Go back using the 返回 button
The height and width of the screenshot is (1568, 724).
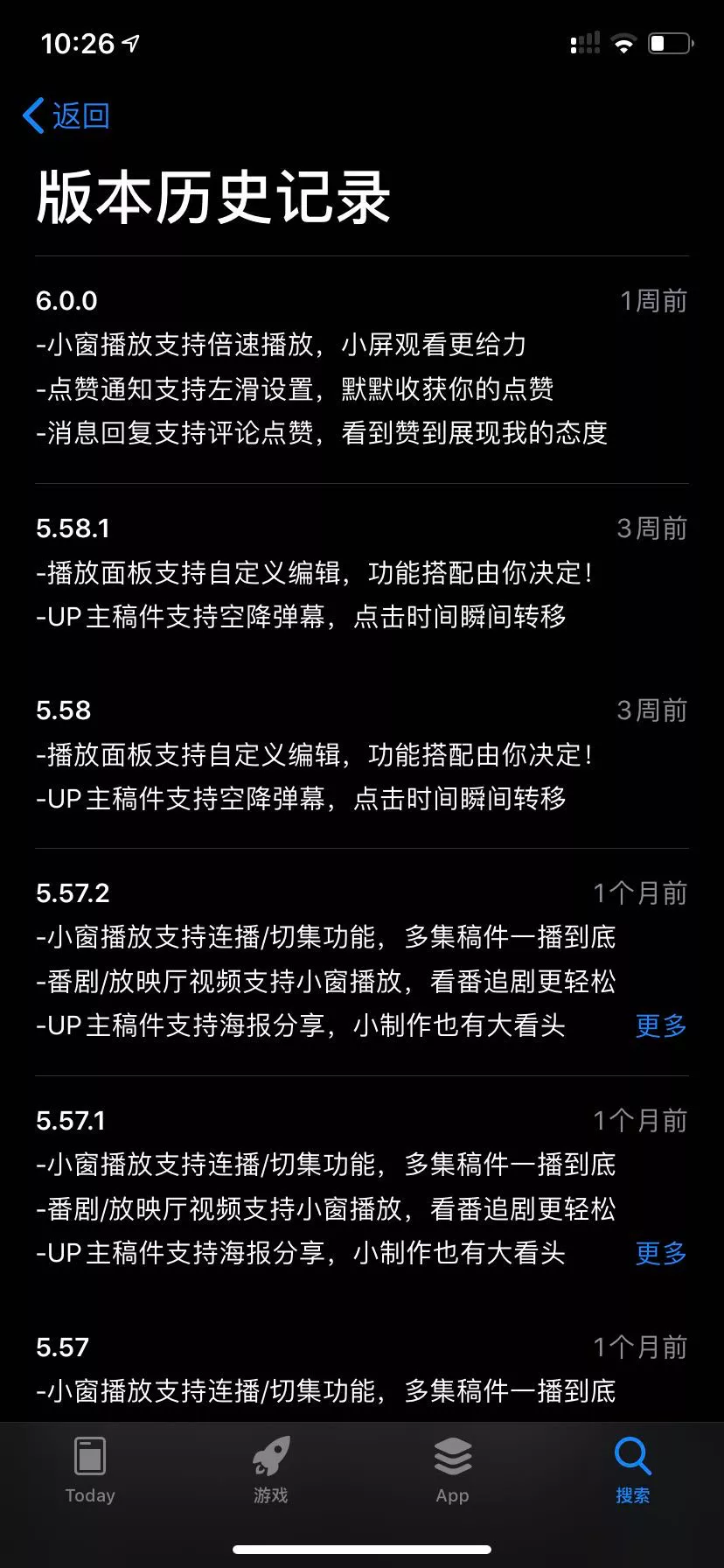[66, 115]
